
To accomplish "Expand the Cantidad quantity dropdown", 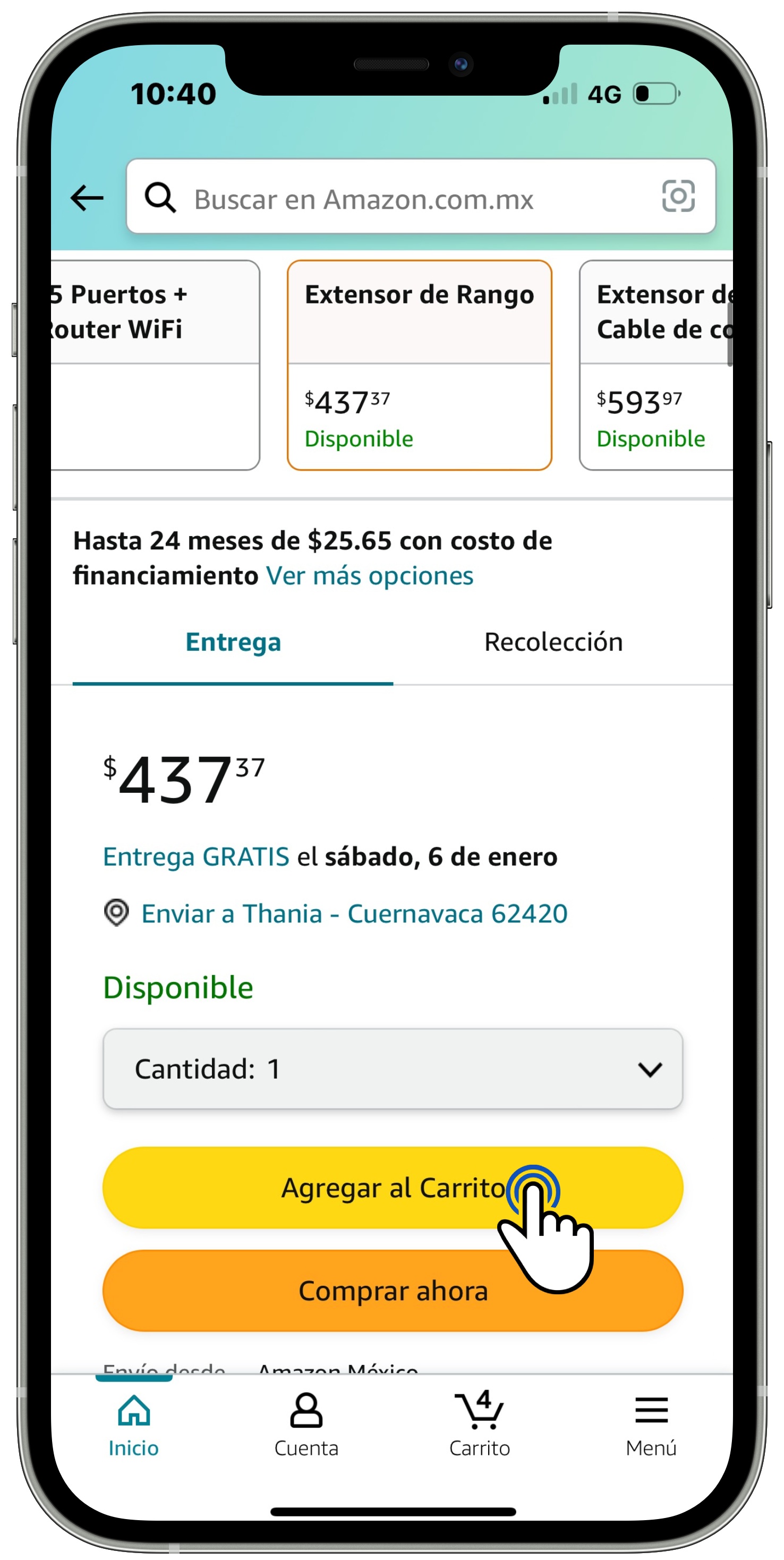I will (393, 1069).
